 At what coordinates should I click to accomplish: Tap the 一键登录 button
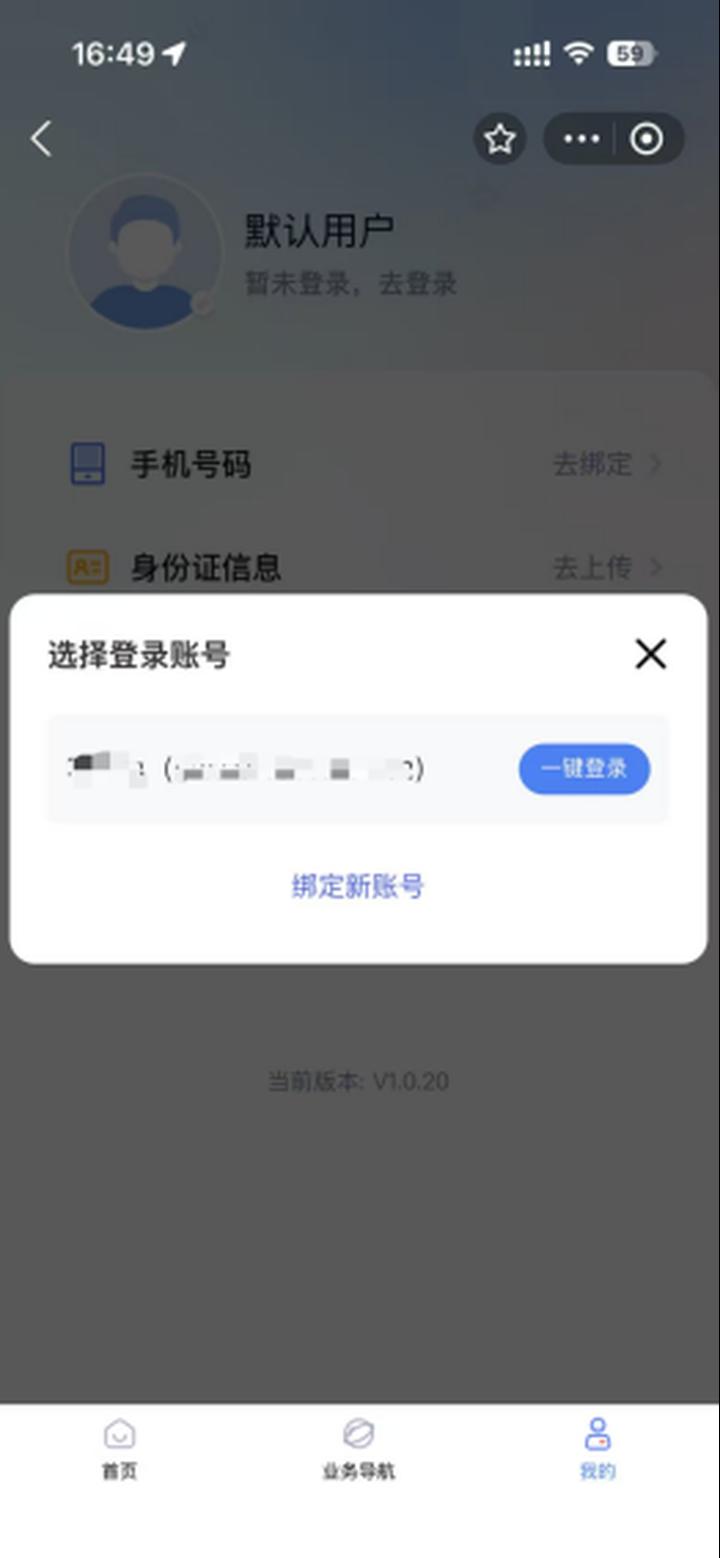[584, 769]
